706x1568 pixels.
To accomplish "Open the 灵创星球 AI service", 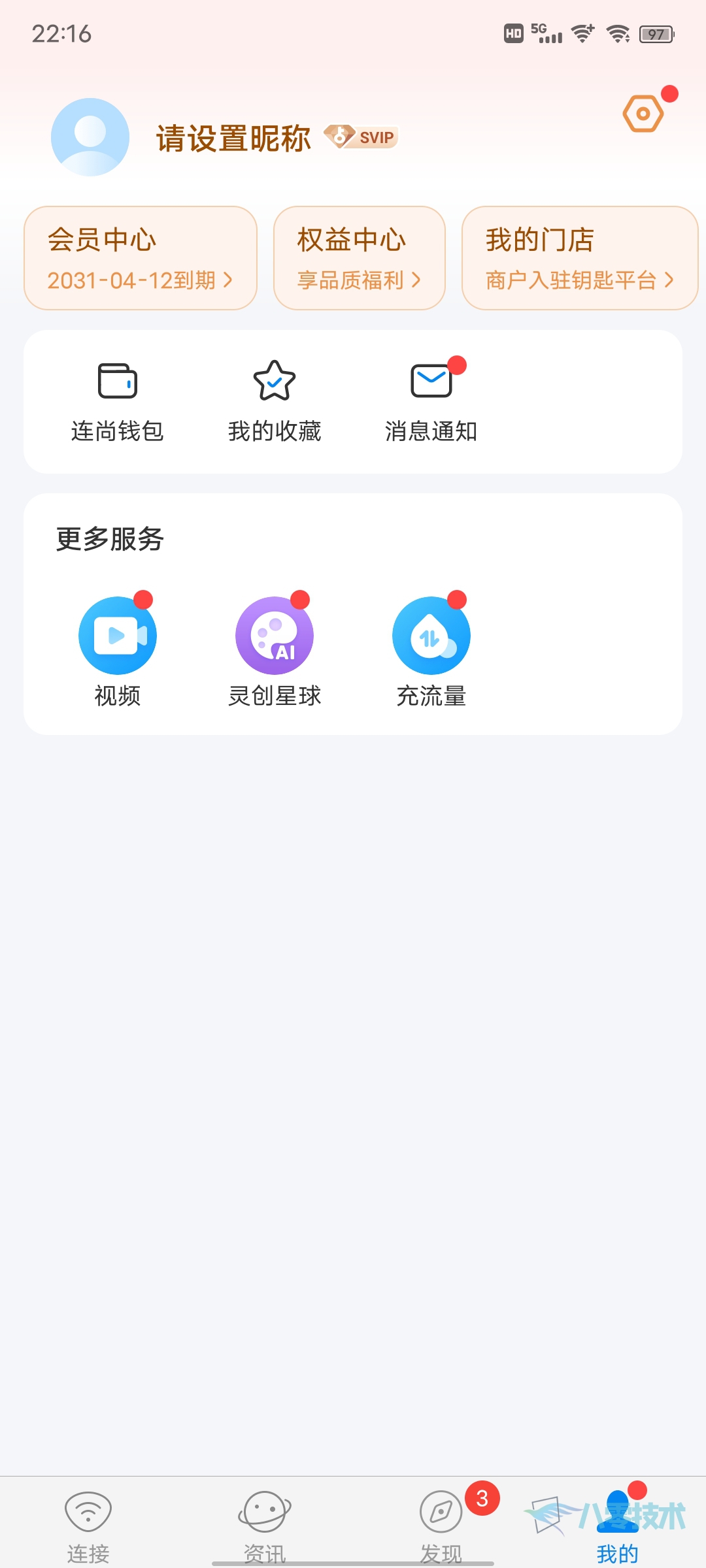I will click(275, 651).
